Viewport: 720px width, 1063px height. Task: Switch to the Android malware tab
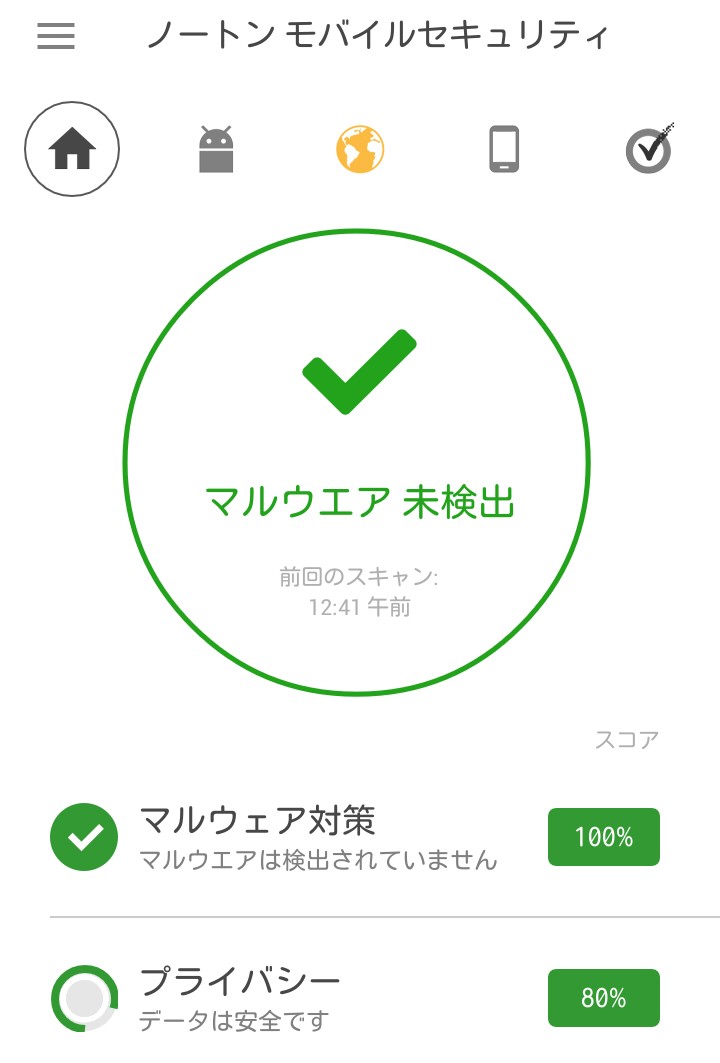coord(216,150)
